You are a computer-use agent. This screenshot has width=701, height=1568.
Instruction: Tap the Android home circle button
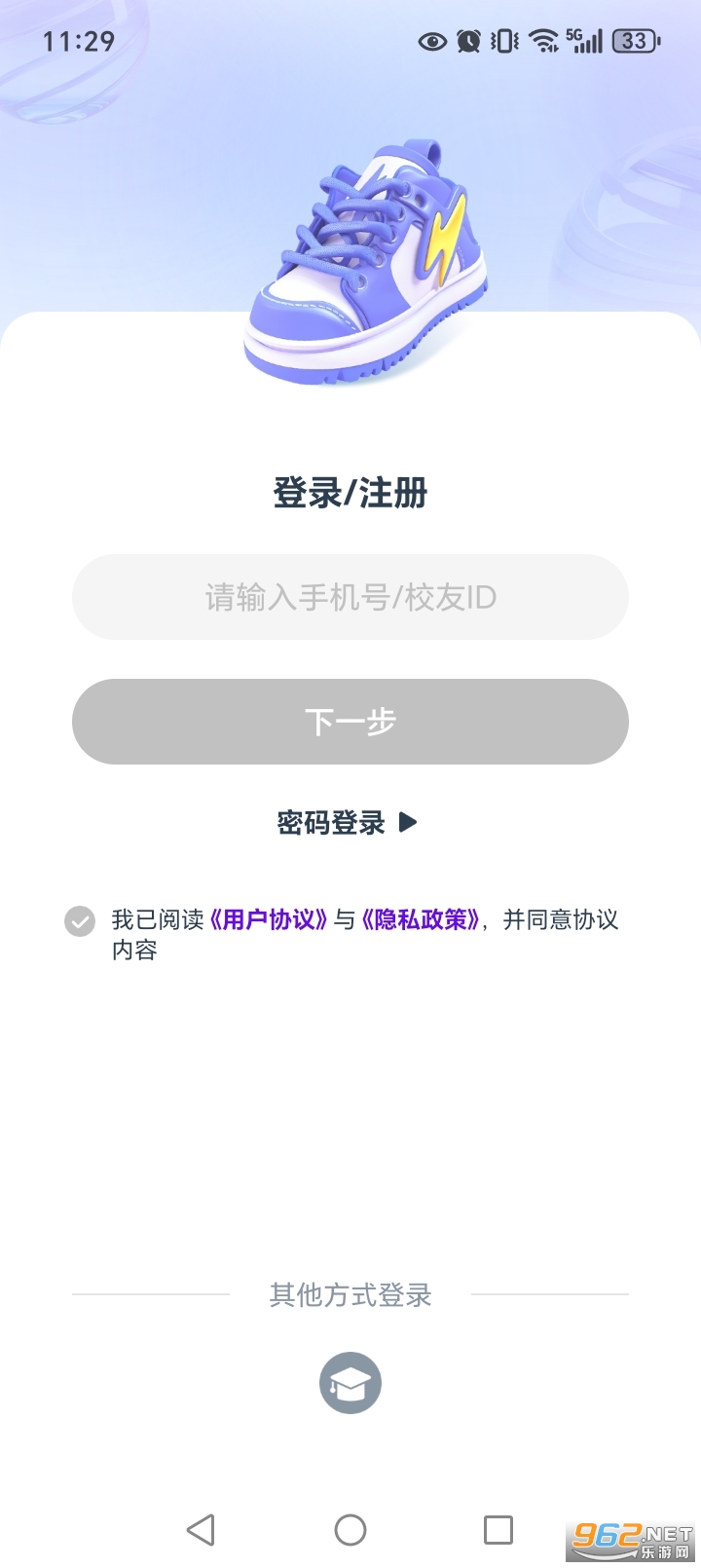point(350,1530)
